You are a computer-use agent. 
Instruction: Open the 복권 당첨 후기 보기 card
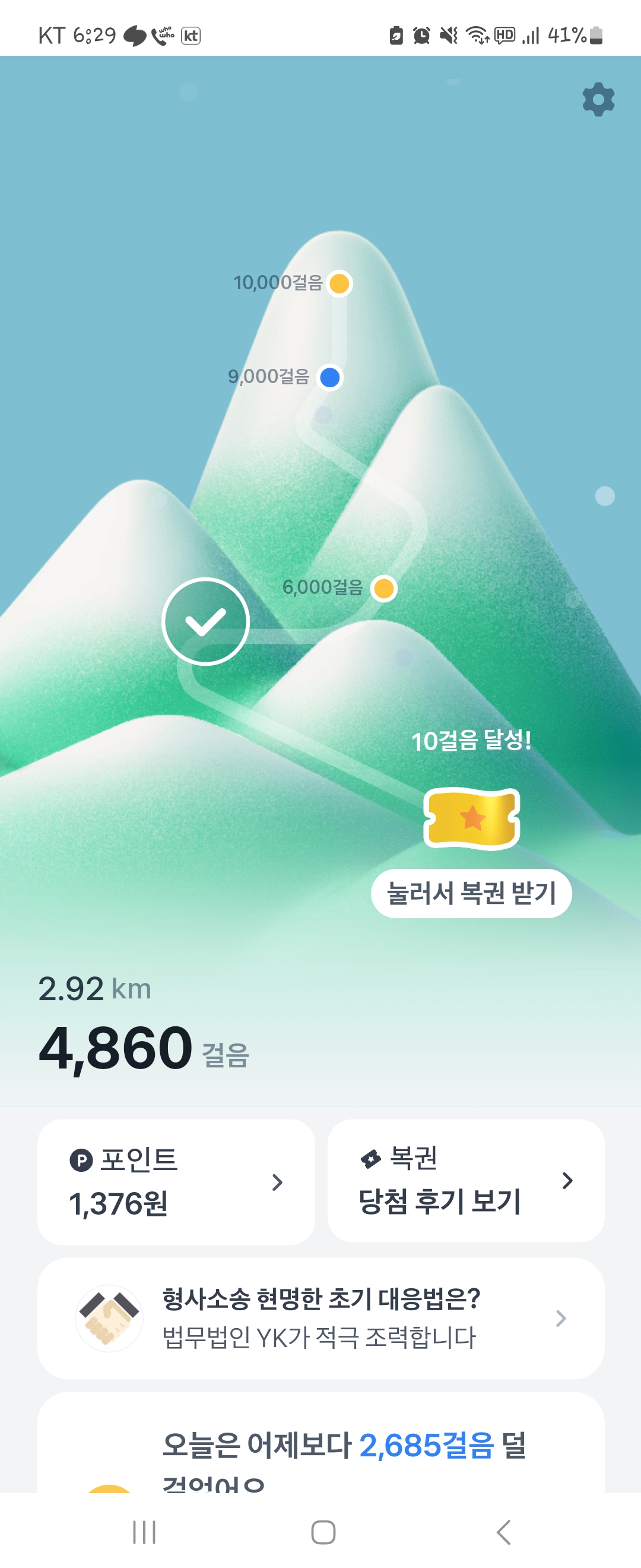tap(466, 1180)
